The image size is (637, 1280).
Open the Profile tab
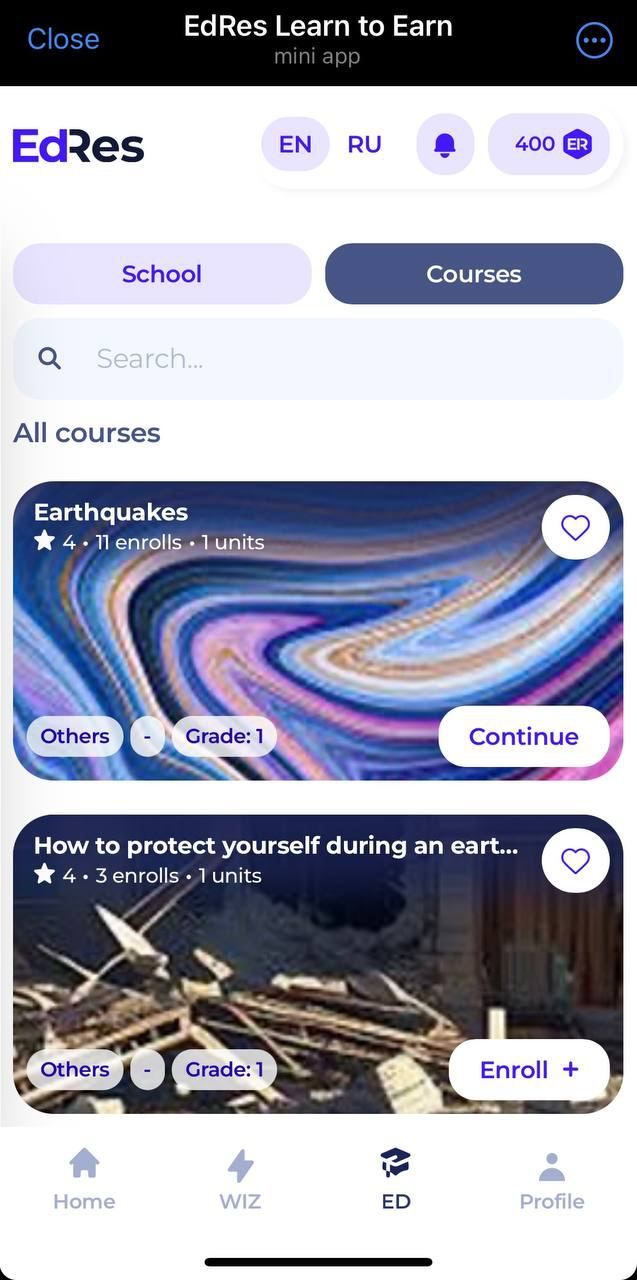point(552,1180)
